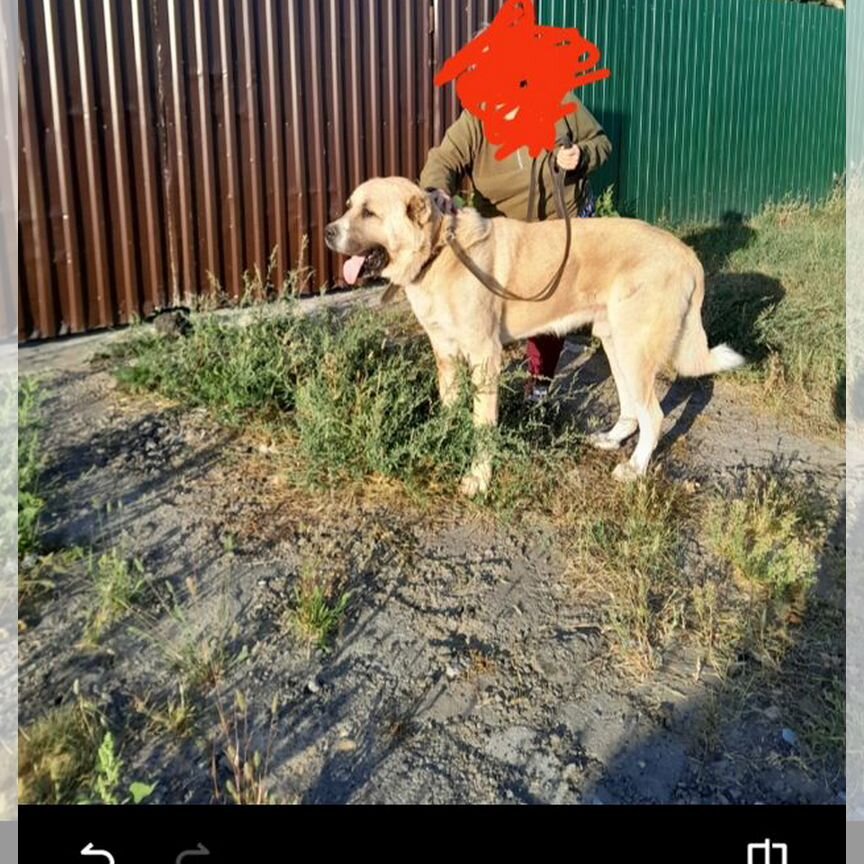
Task: Tap the compare with original icon
Action: point(767,852)
